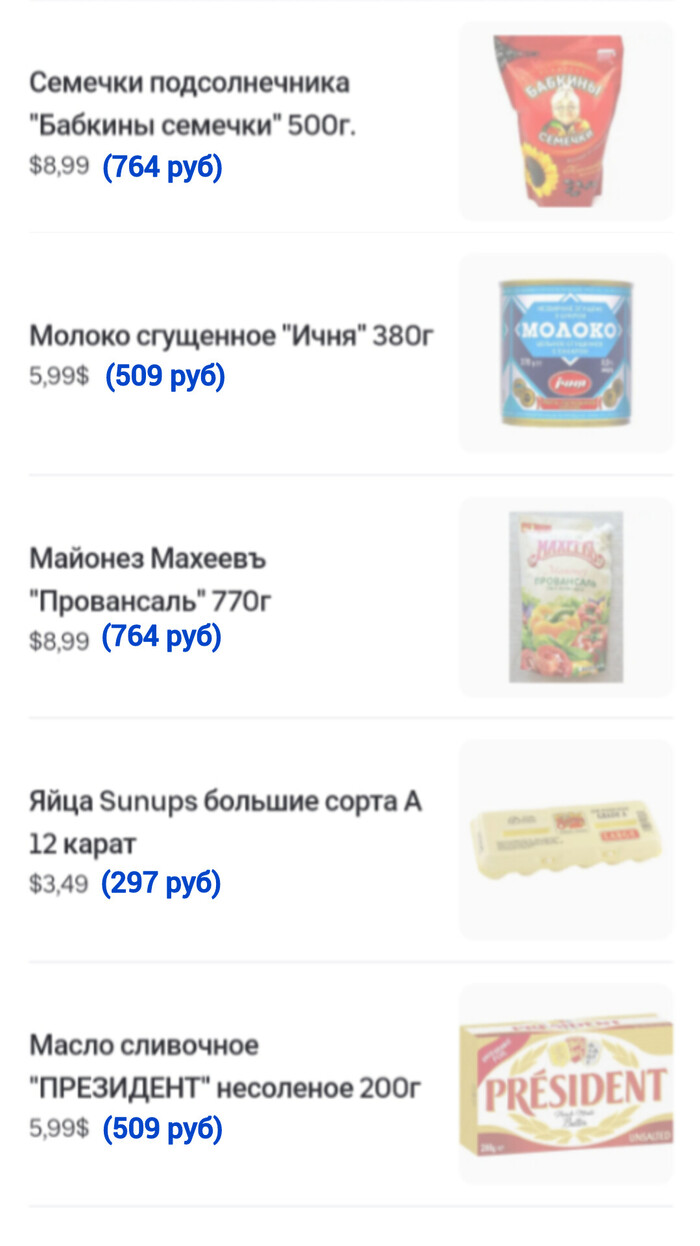Select the Молоко сгущенное Ичня 380г item
The height and width of the screenshot is (1246, 700).
click(231, 336)
